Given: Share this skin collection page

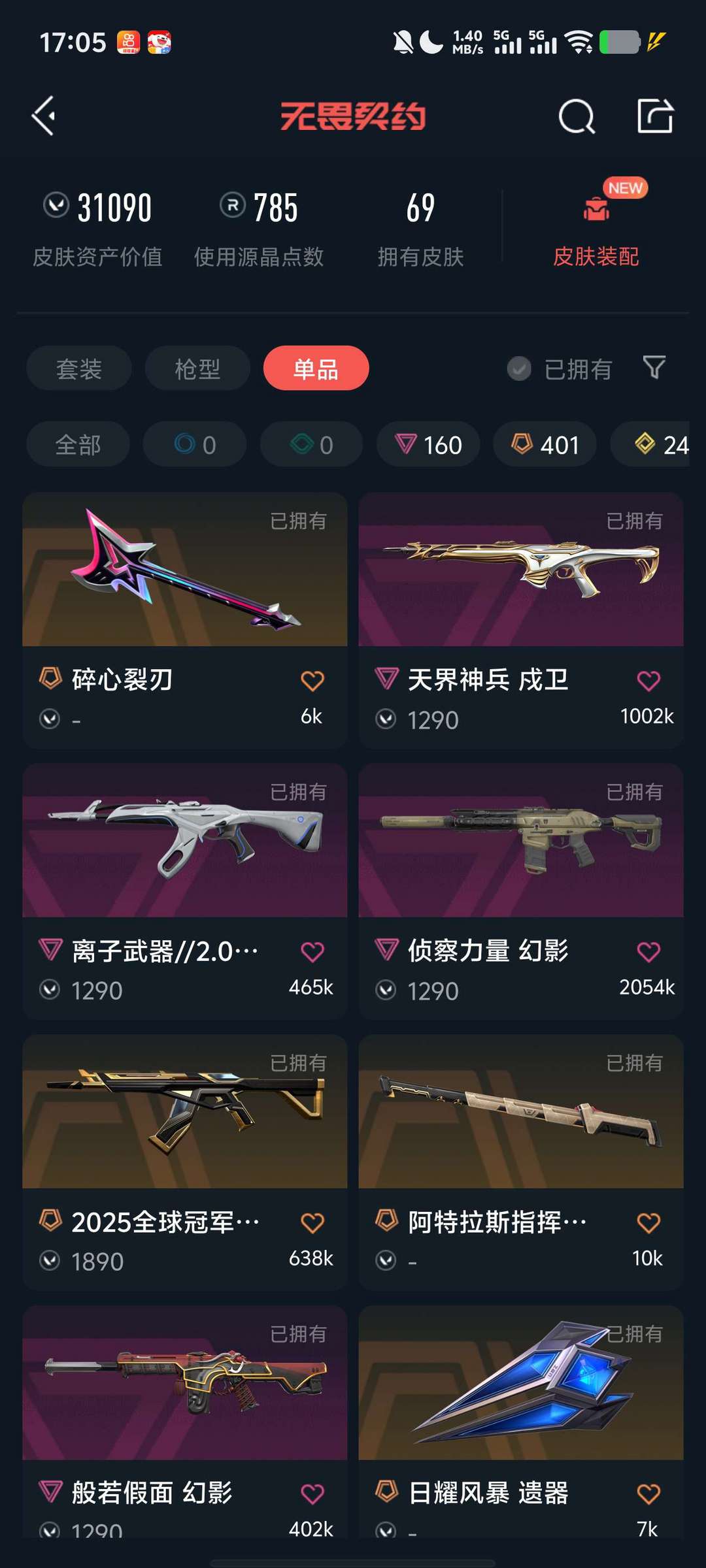Looking at the screenshot, I should 655,116.
